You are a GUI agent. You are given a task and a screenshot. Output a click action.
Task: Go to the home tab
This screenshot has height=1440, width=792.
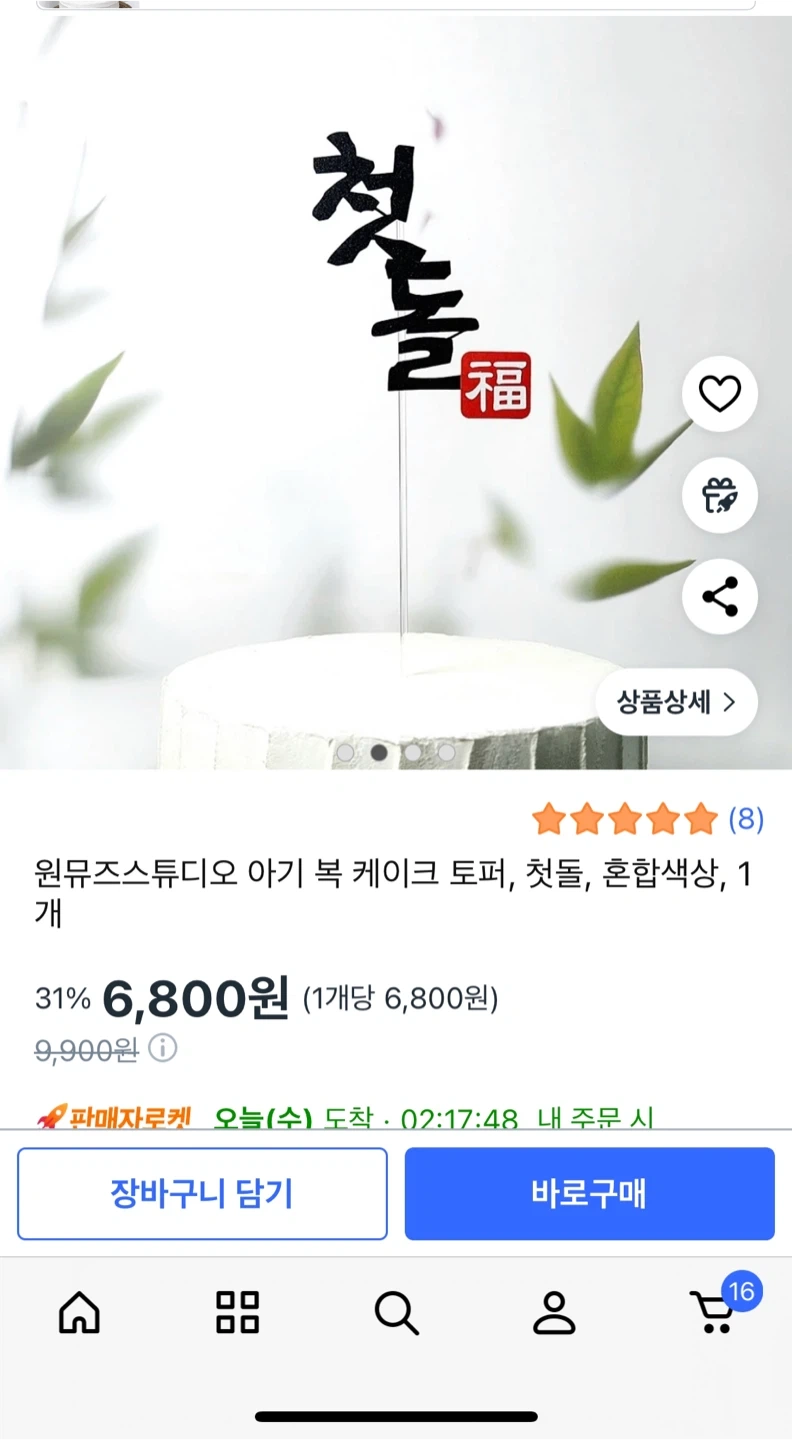[x=80, y=1312]
